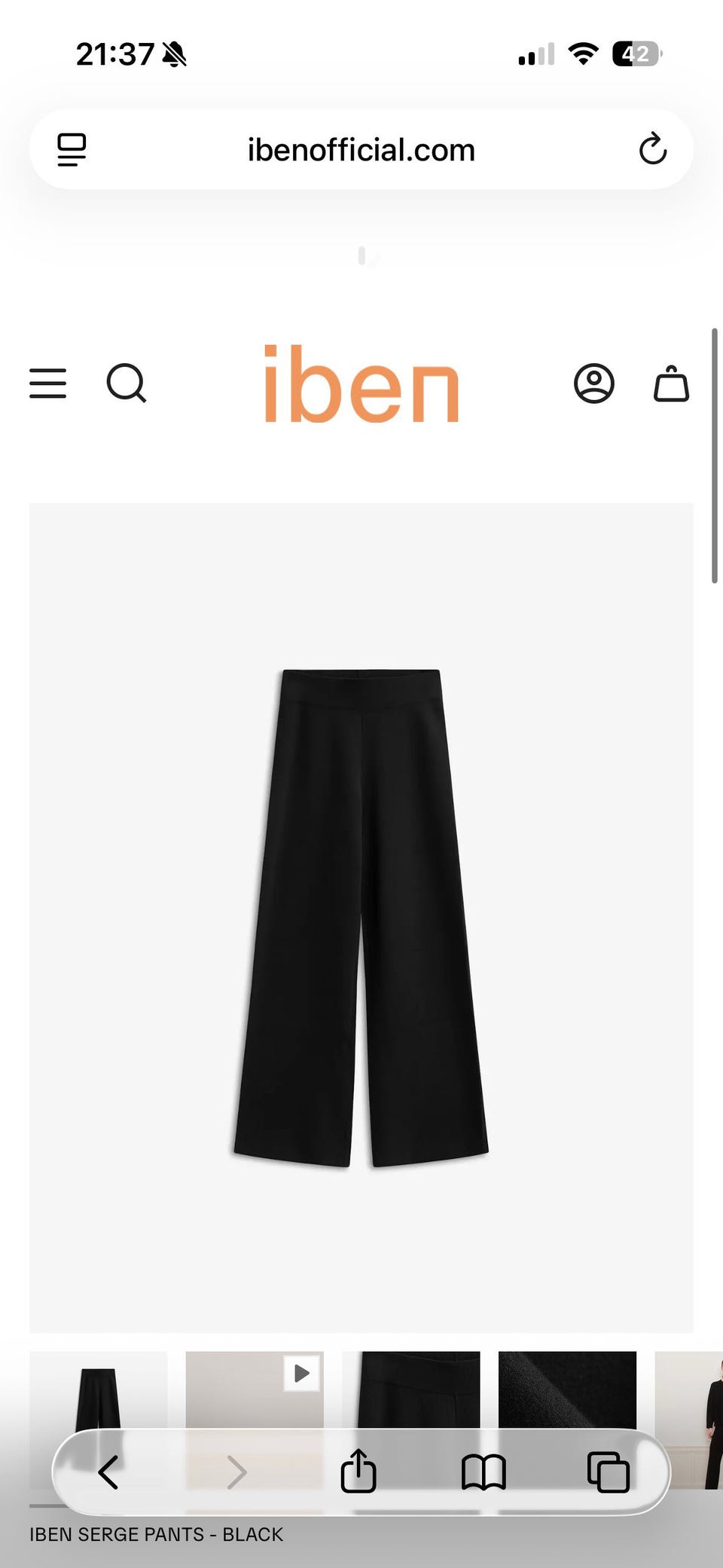Select the waistband close-up thumbnail

[410, 1390]
